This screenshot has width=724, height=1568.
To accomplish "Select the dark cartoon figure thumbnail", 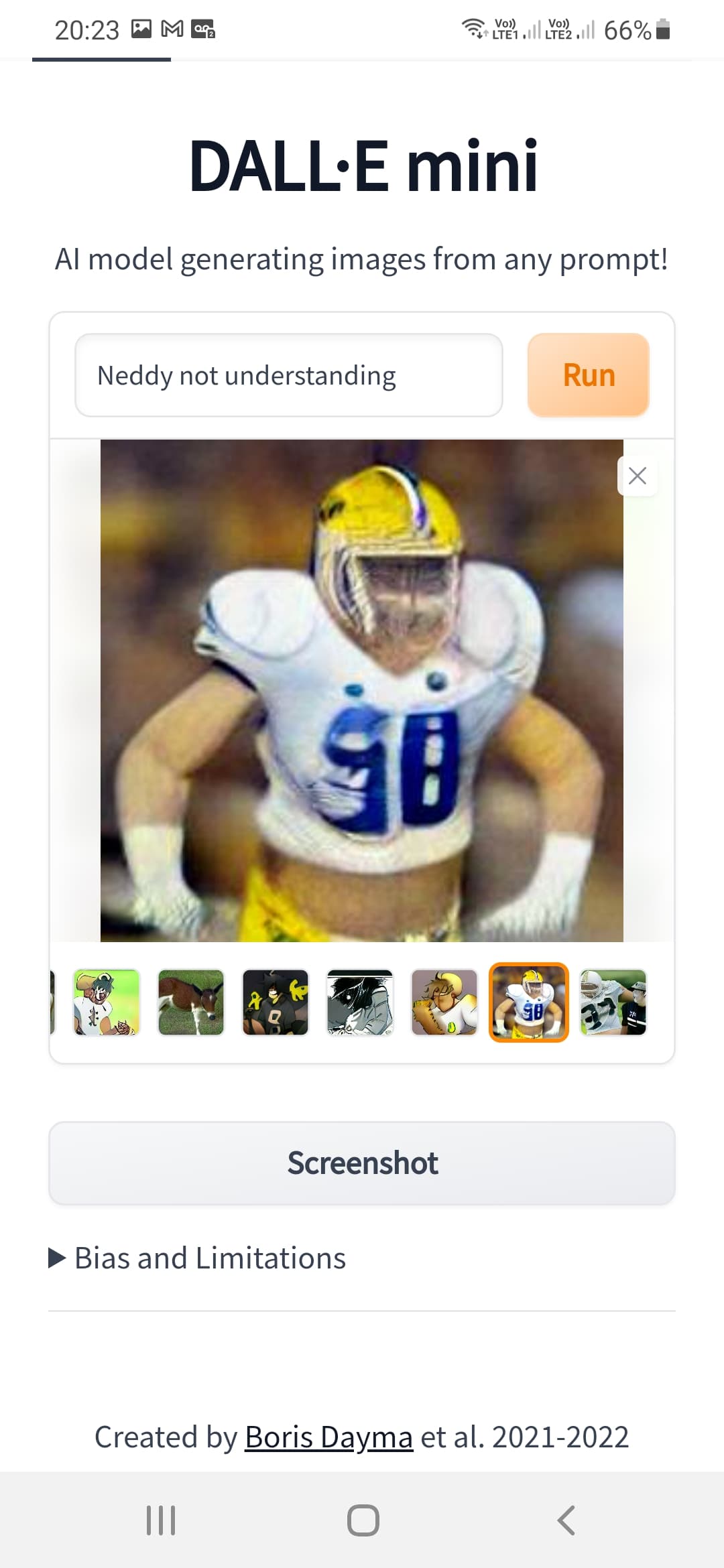I will click(276, 1002).
